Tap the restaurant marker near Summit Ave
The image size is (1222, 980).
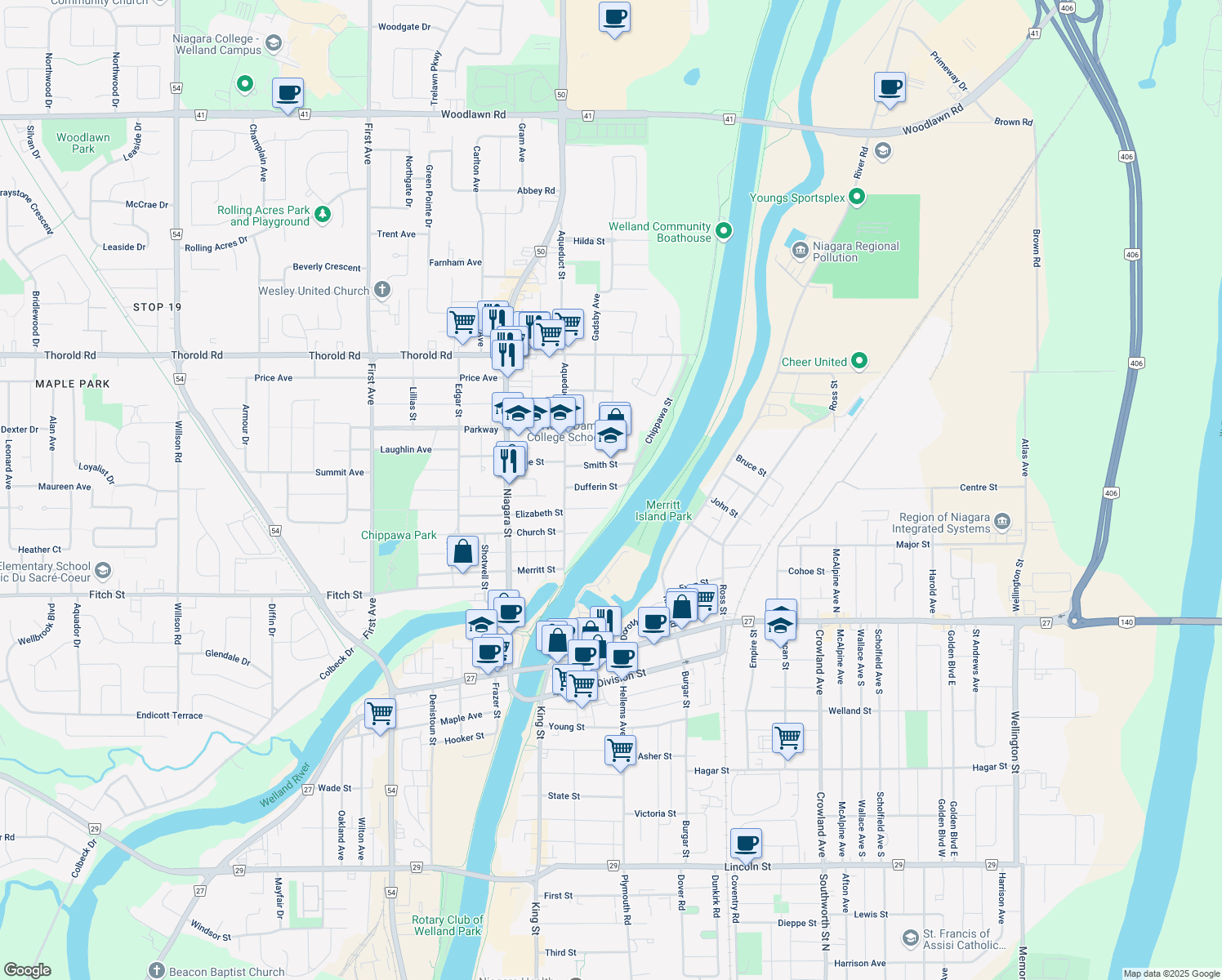click(x=510, y=461)
